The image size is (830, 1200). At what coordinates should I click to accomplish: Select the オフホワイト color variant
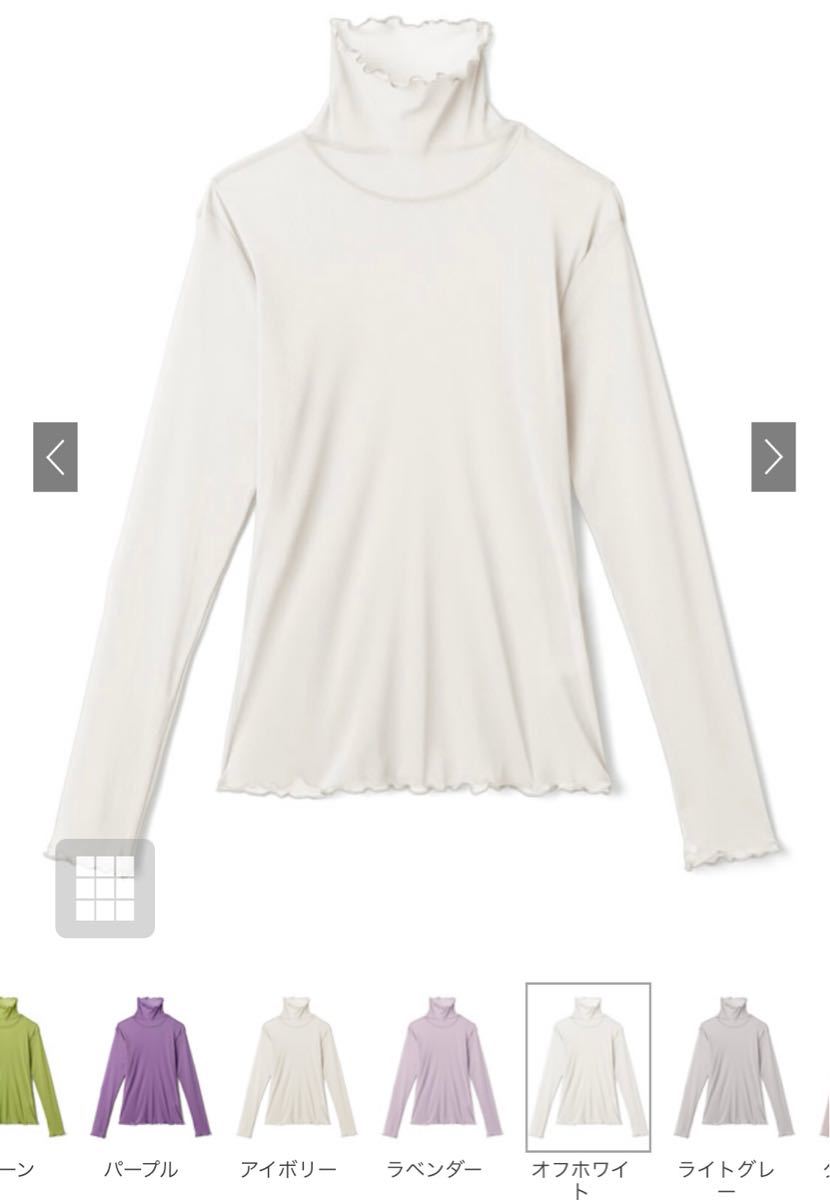click(x=588, y=1064)
